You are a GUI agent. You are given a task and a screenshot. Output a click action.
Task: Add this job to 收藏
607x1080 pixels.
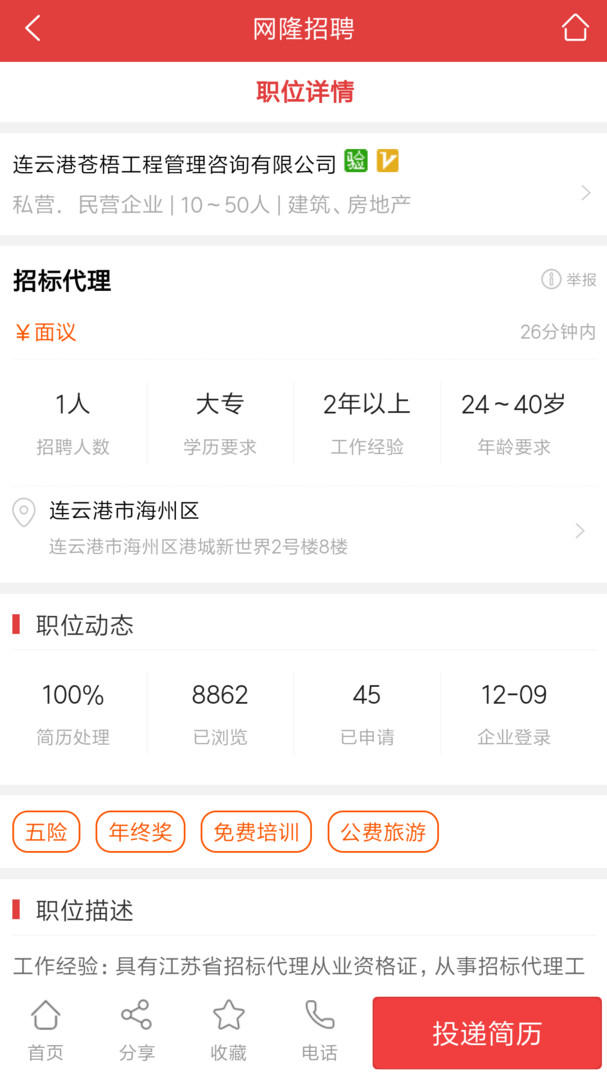point(228,1030)
